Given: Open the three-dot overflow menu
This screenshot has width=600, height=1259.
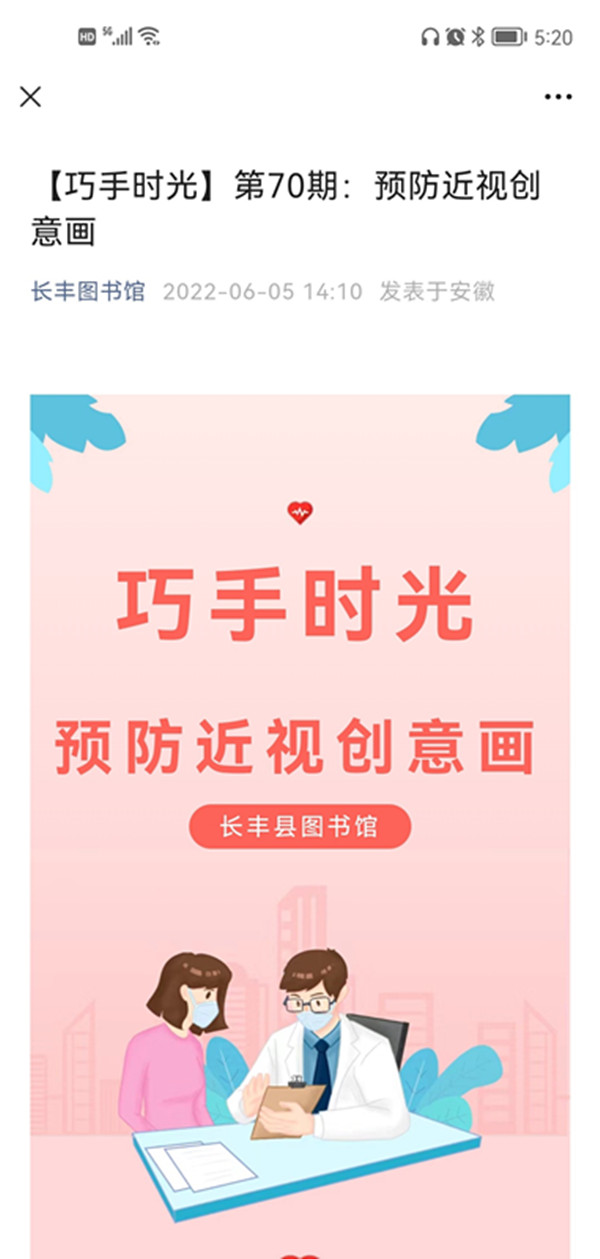Looking at the screenshot, I should point(558,97).
